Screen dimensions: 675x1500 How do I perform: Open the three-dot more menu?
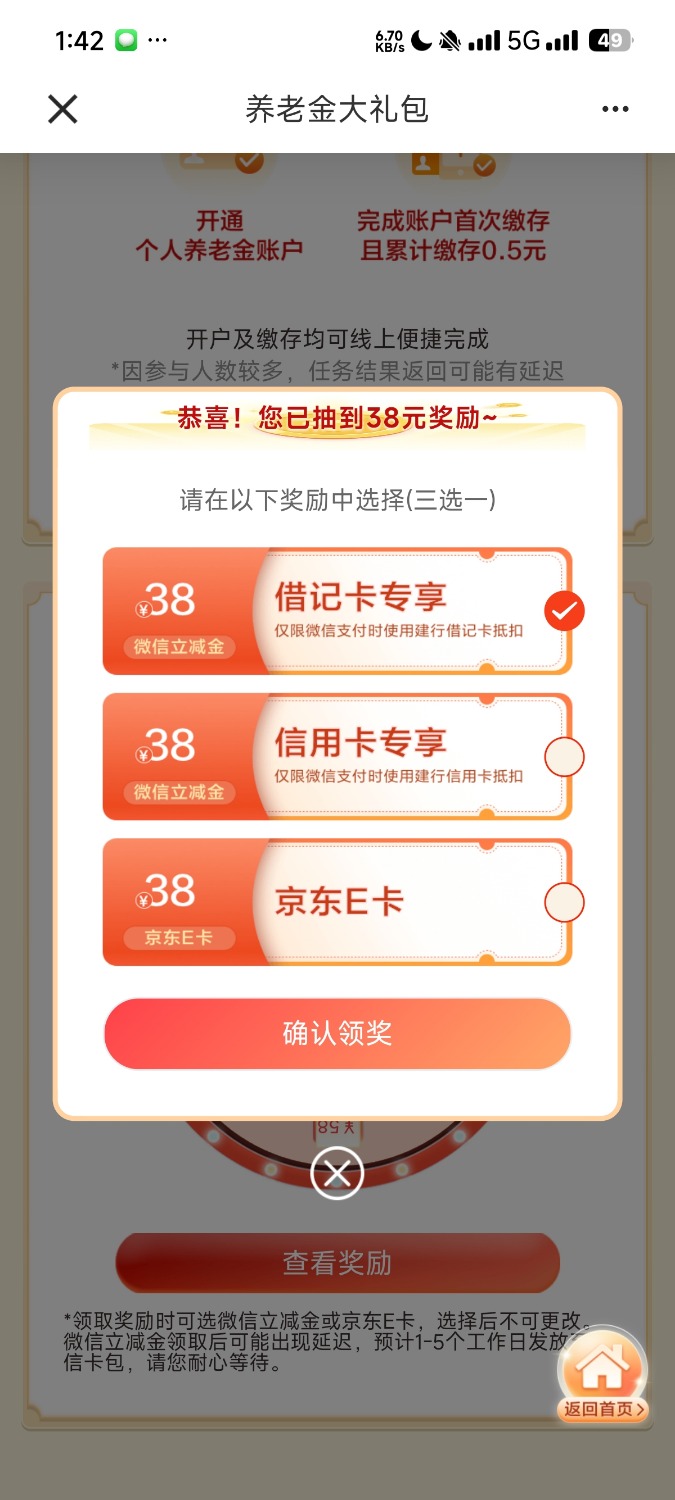tap(615, 109)
